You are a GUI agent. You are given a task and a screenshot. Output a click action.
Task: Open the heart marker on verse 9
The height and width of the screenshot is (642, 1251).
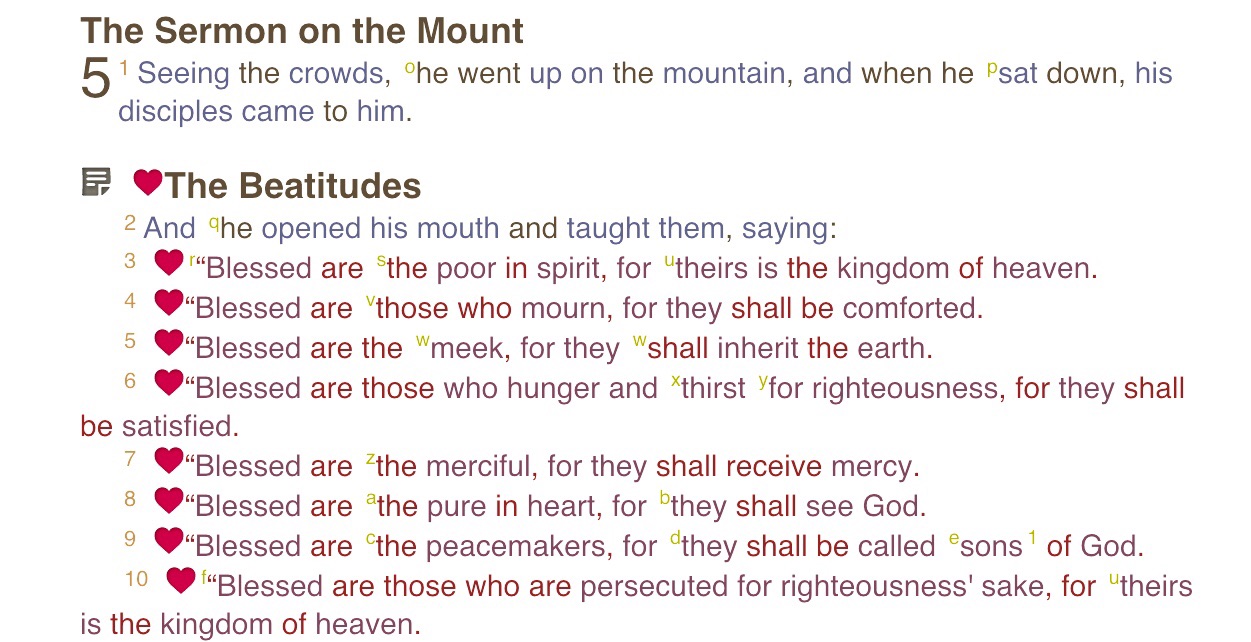[x=169, y=540]
